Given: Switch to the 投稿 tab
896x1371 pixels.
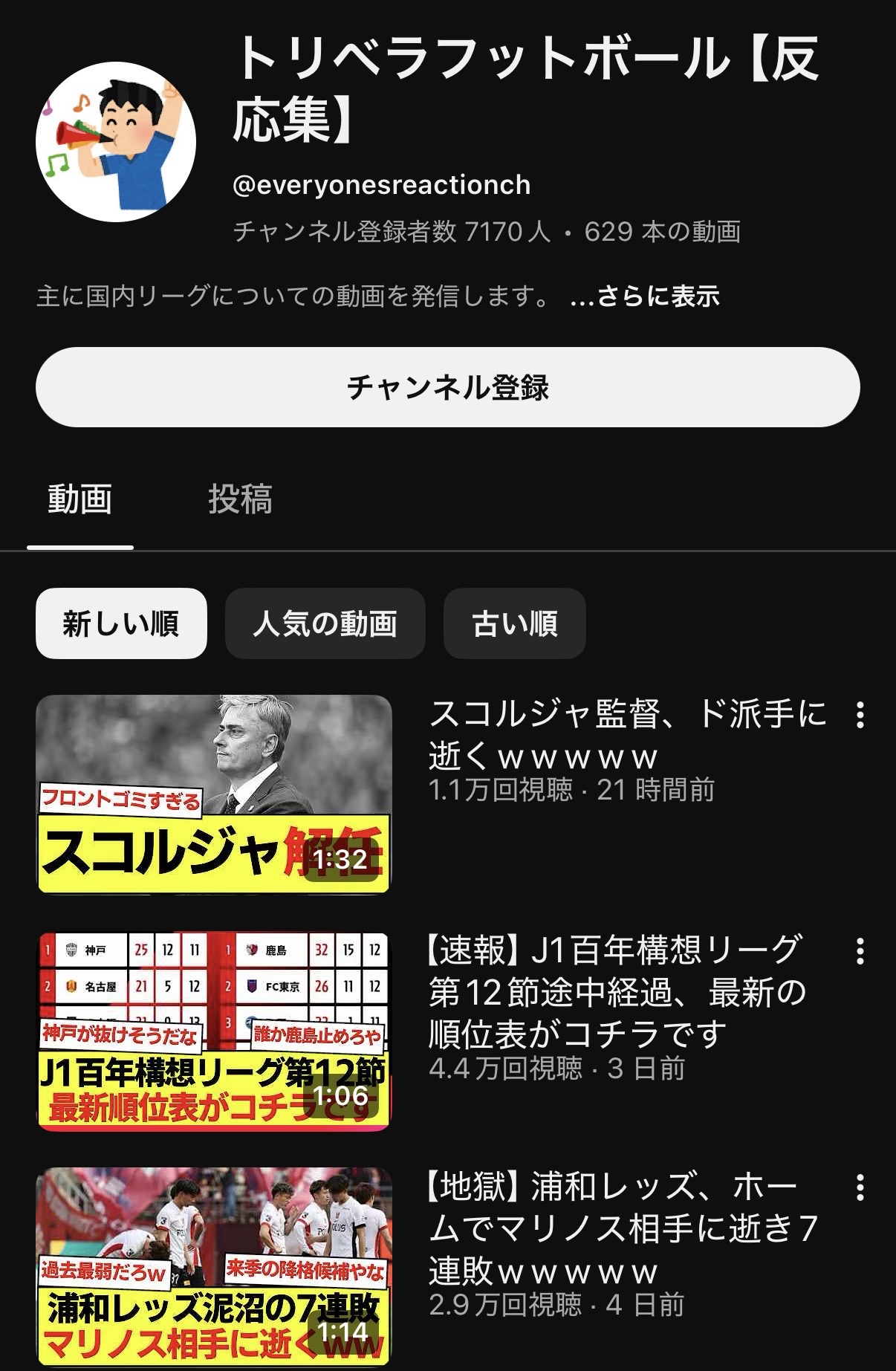Looking at the screenshot, I should coord(240,499).
